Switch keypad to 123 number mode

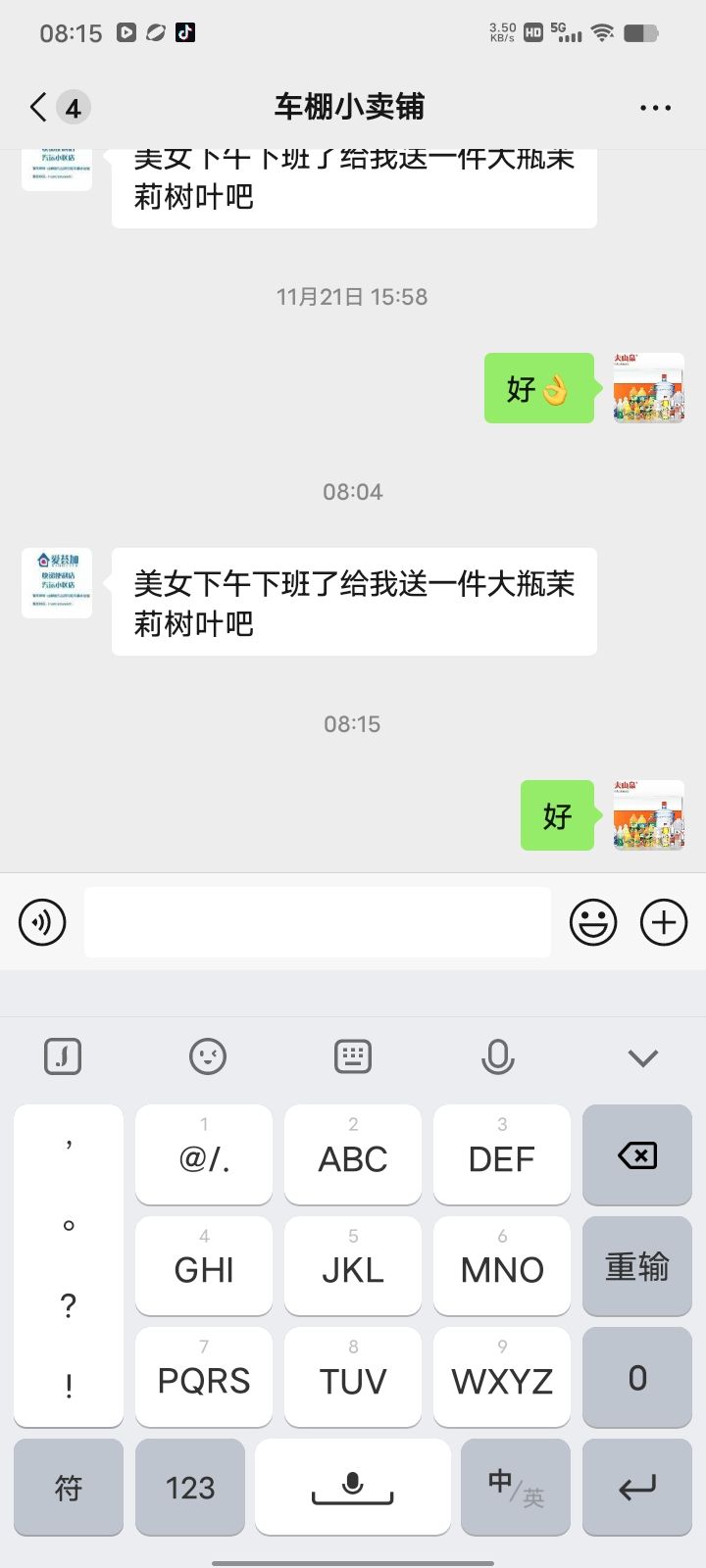tap(189, 1487)
